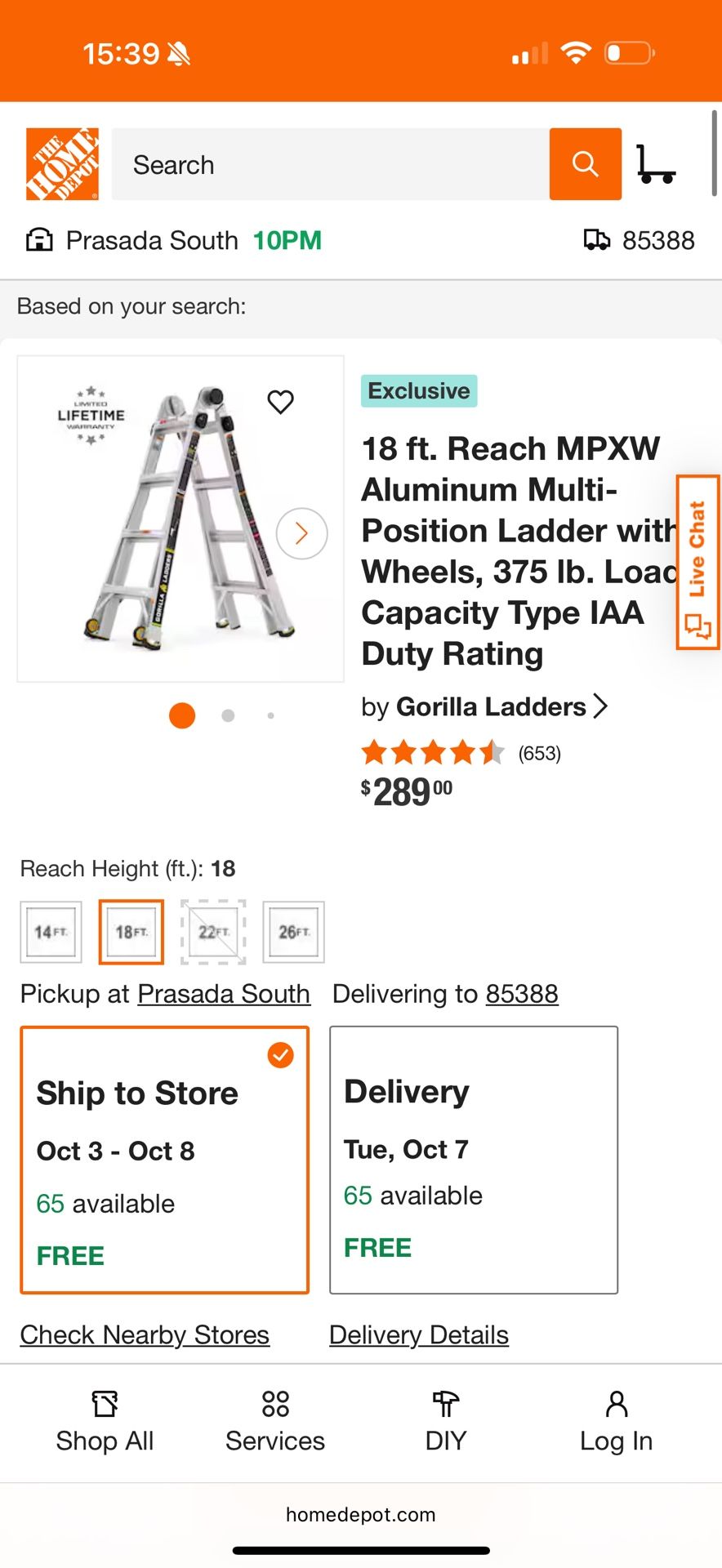View Delivery Details link

point(418,1334)
